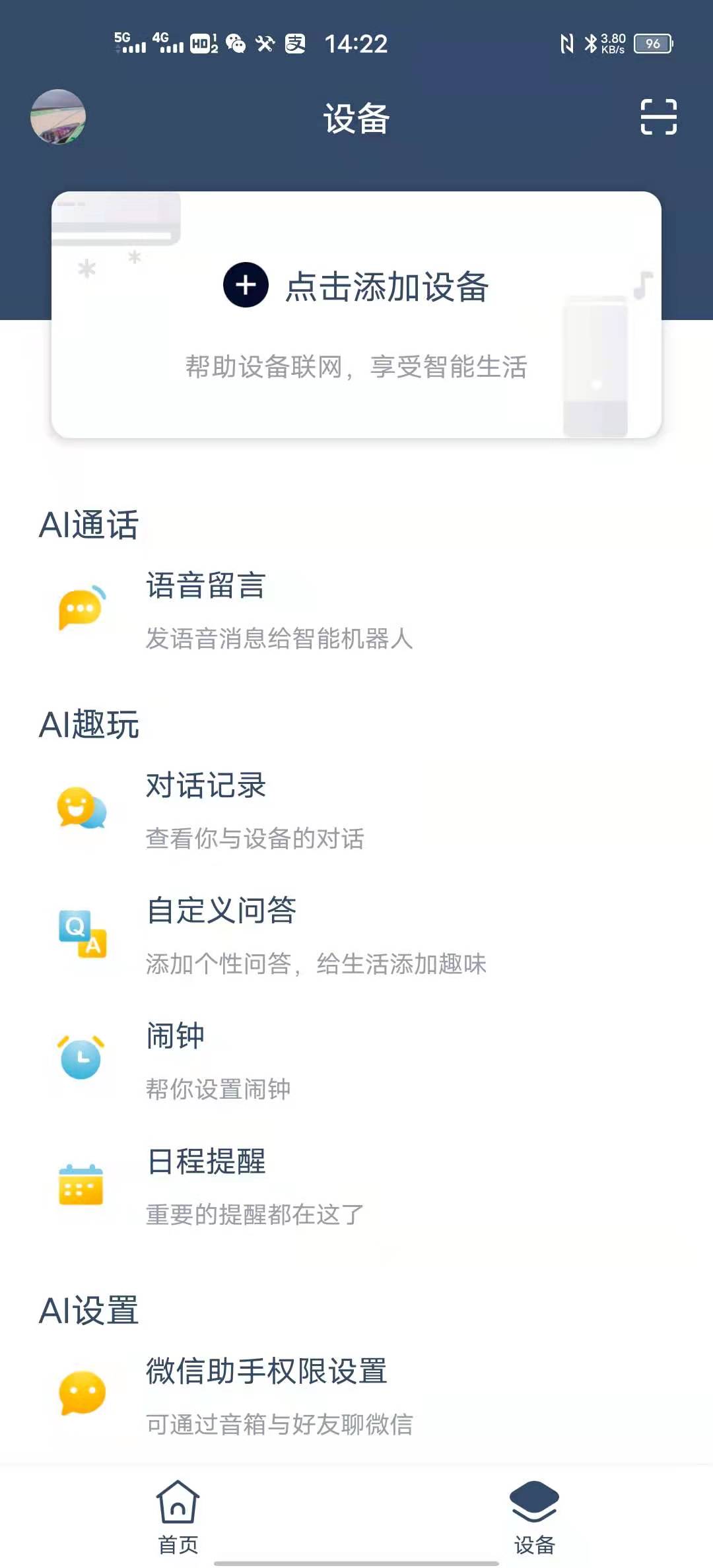Screen dimensions: 713x1568
Task: Open the 首页 home tab
Action: [x=178, y=1511]
